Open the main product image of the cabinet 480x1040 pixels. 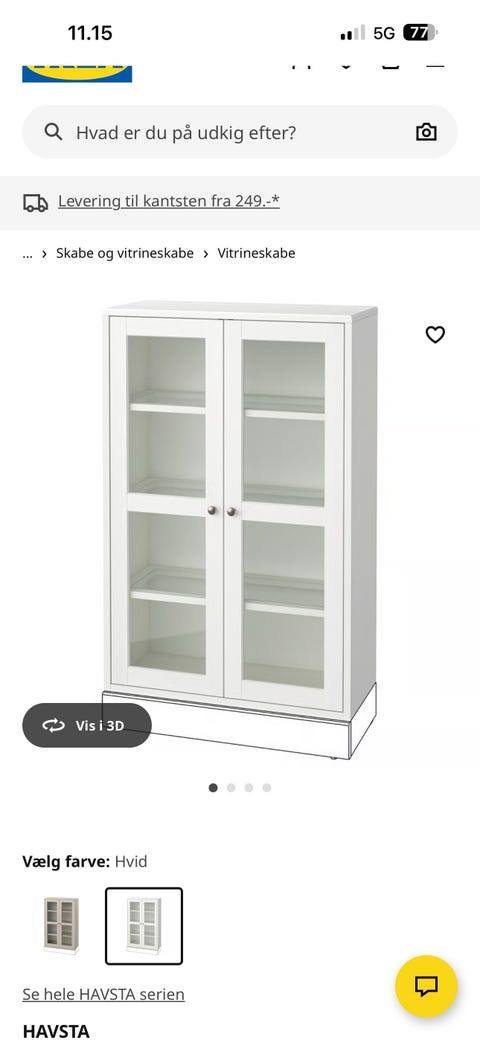pos(239,529)
